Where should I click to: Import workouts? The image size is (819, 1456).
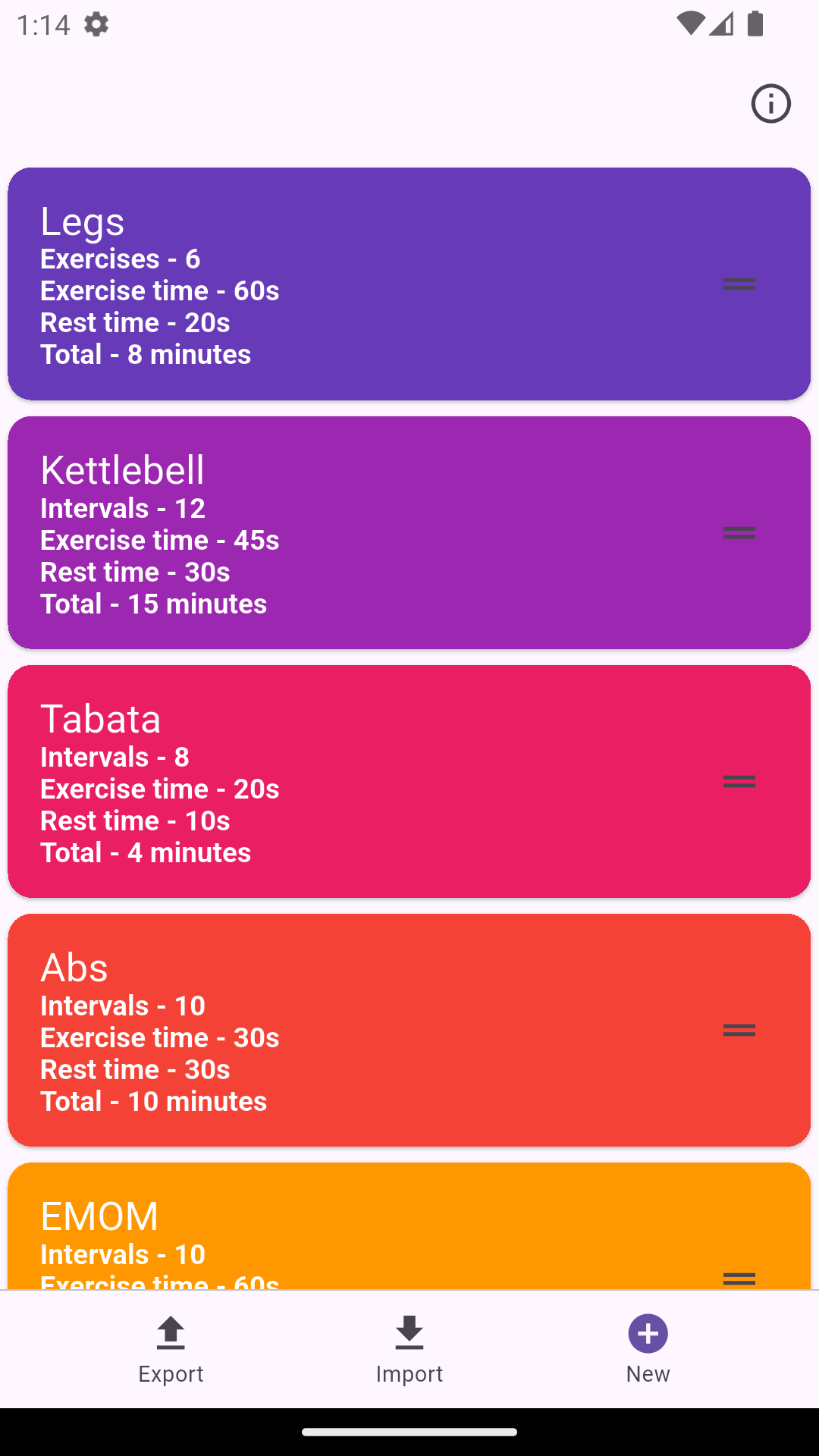click(x=409, y=1349)
